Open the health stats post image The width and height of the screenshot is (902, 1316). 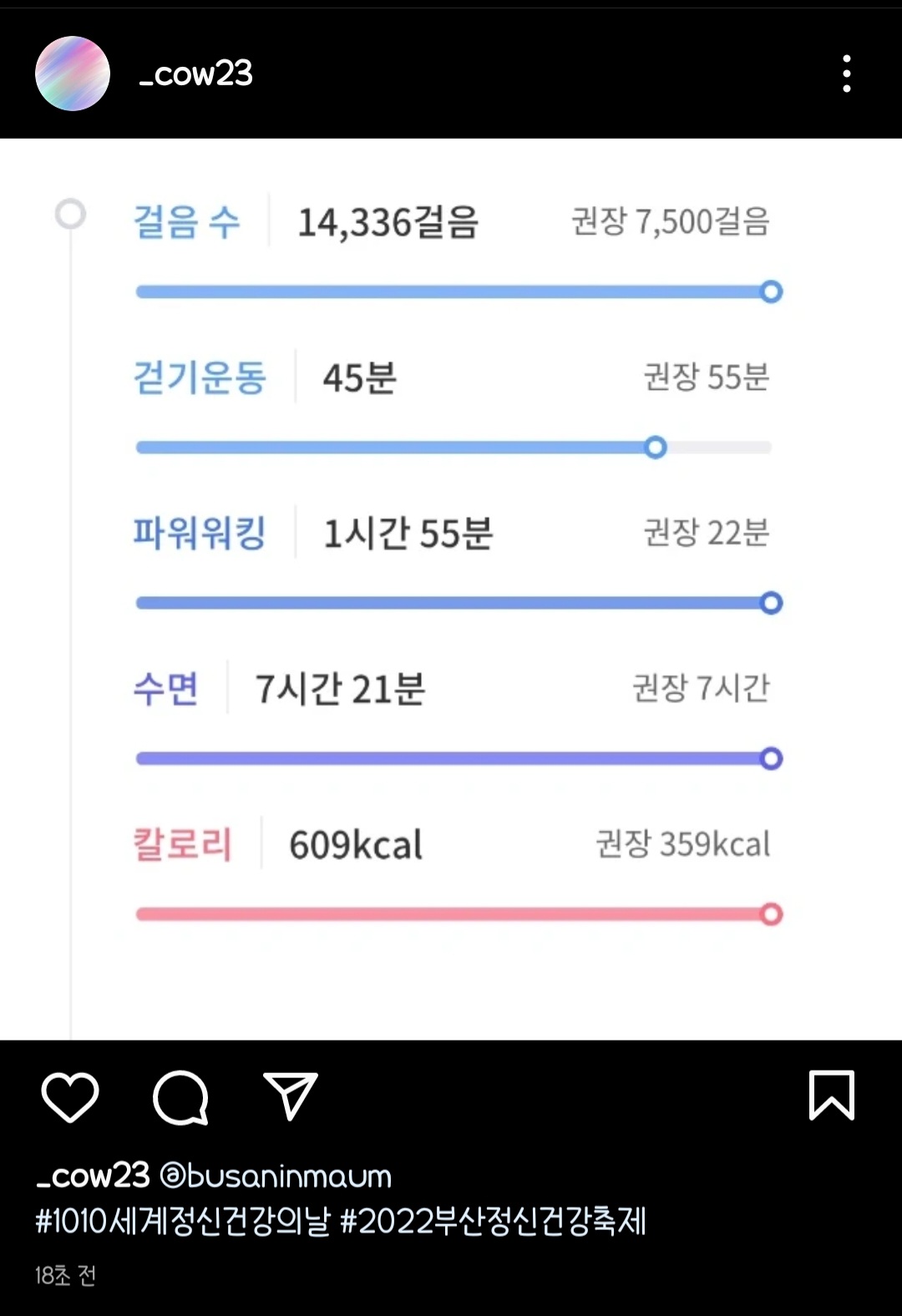click(451, 589)
